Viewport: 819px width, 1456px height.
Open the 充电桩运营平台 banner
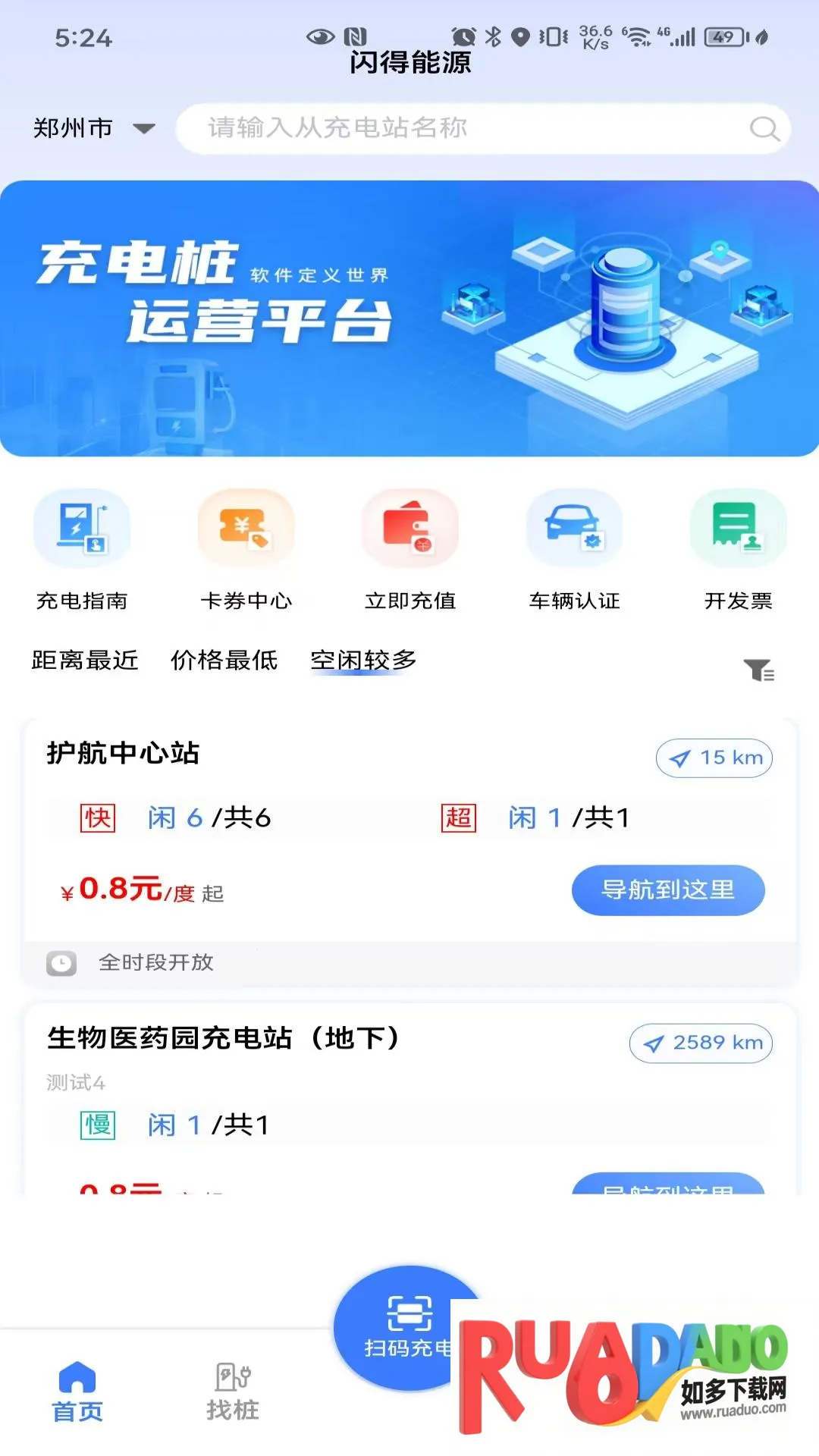coord(409,318)
